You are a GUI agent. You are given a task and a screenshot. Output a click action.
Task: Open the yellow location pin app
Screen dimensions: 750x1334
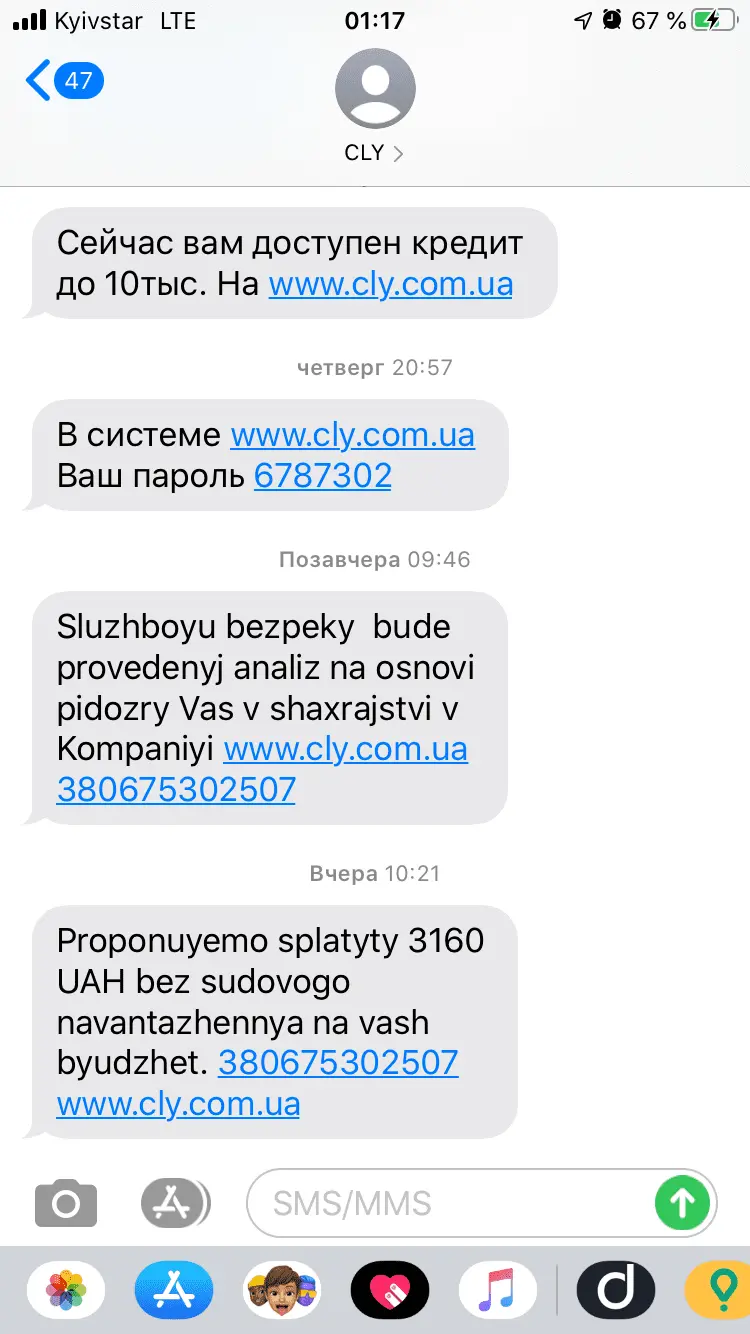pyautogui.click(x=716, y=1291)
